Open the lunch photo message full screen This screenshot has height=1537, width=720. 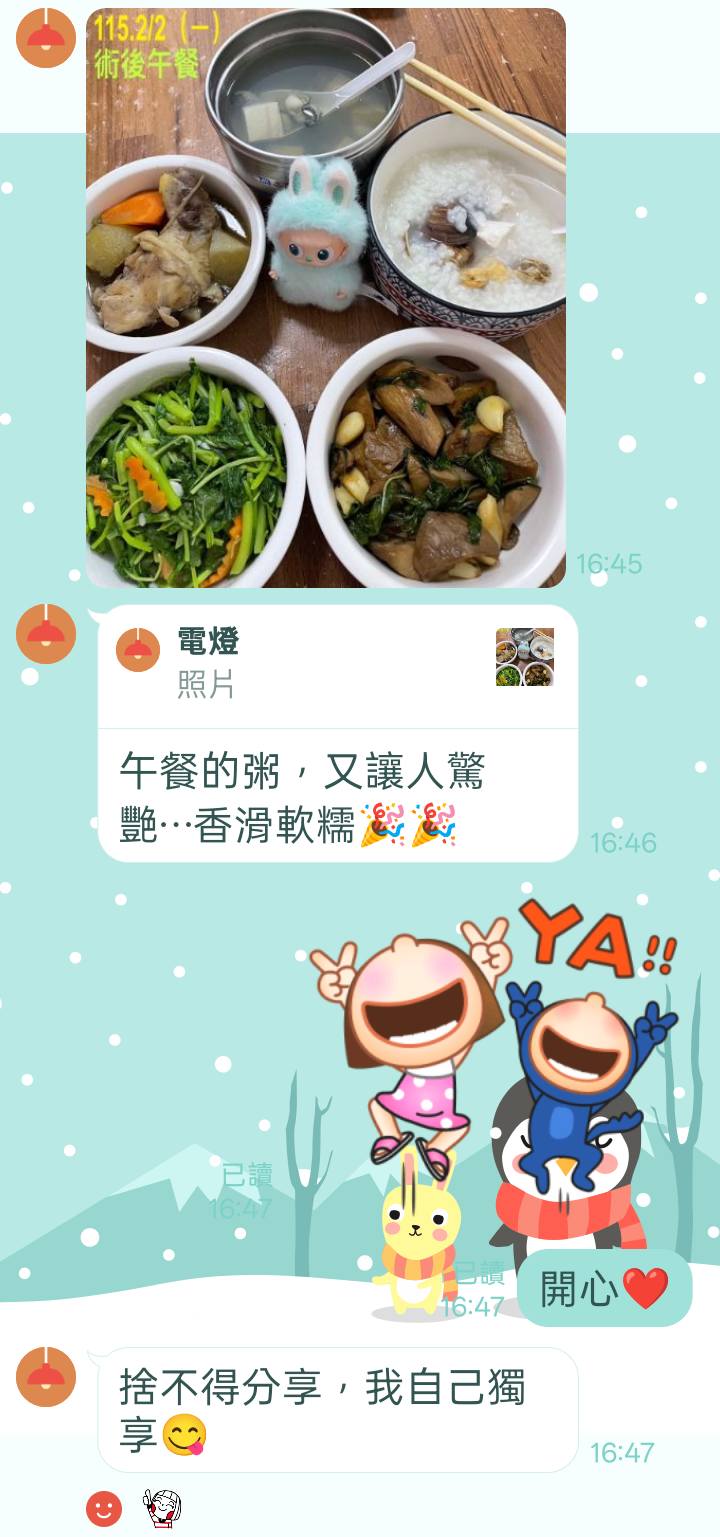tap(326, 298)
